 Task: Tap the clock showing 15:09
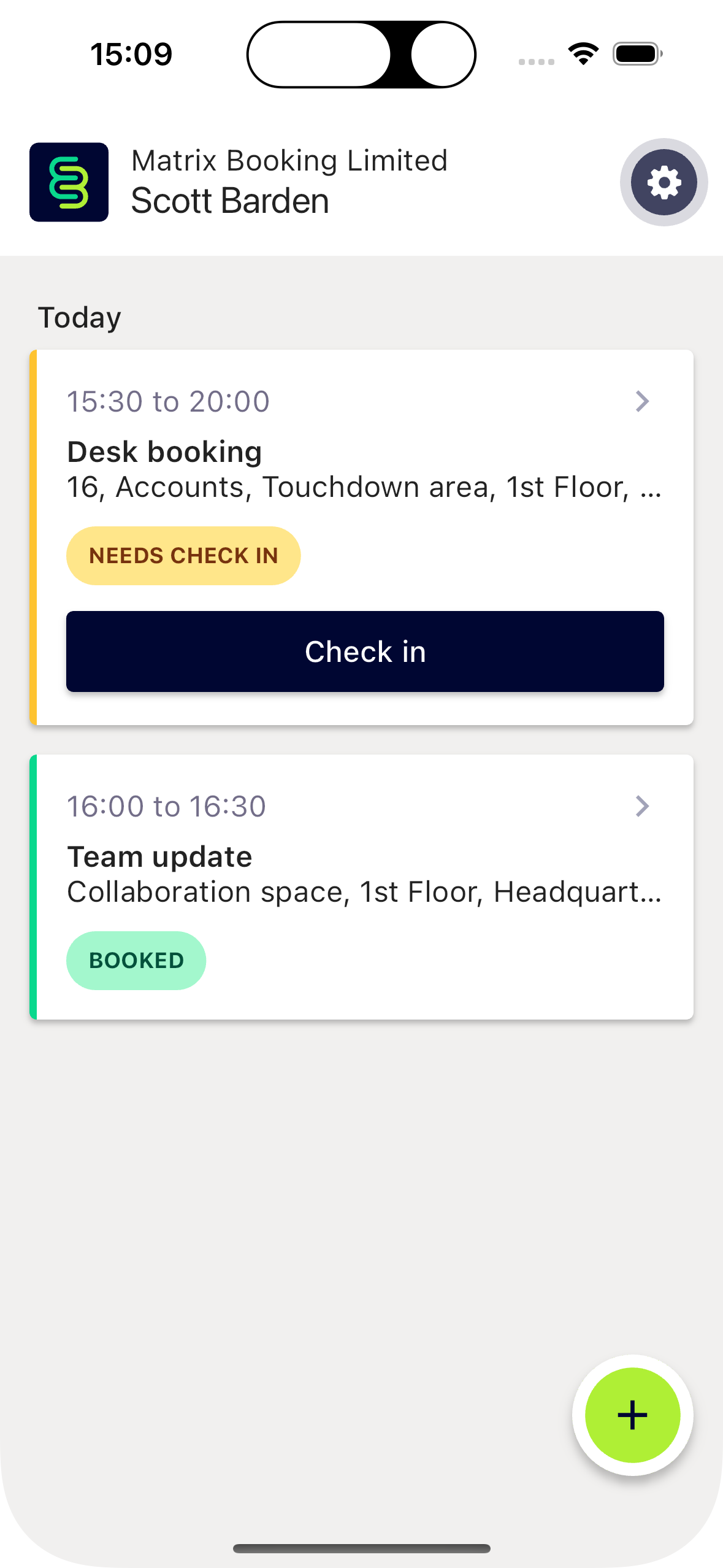pos(131,54)
